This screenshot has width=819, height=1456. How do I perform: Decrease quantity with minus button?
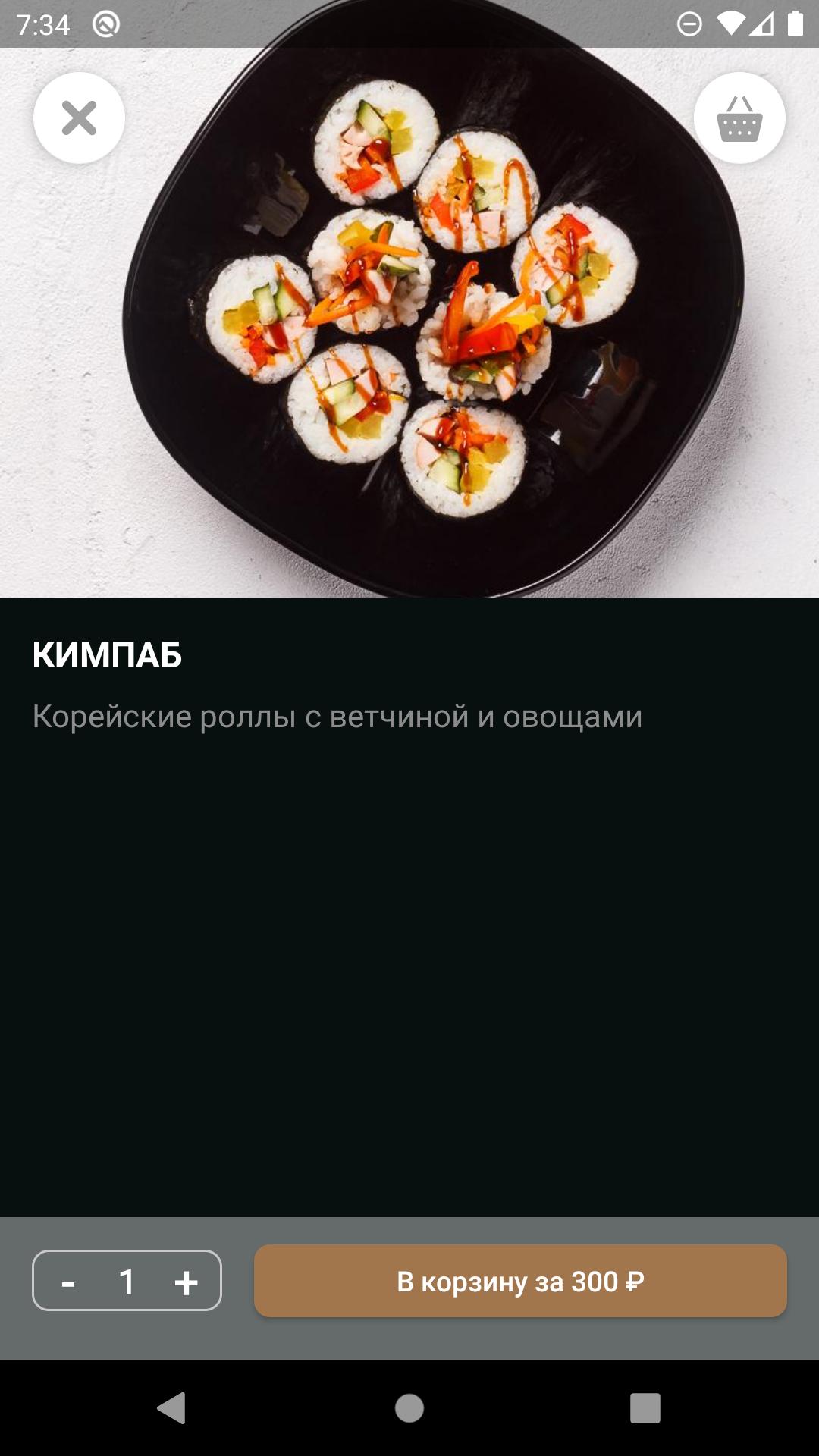coord(68,1282)
